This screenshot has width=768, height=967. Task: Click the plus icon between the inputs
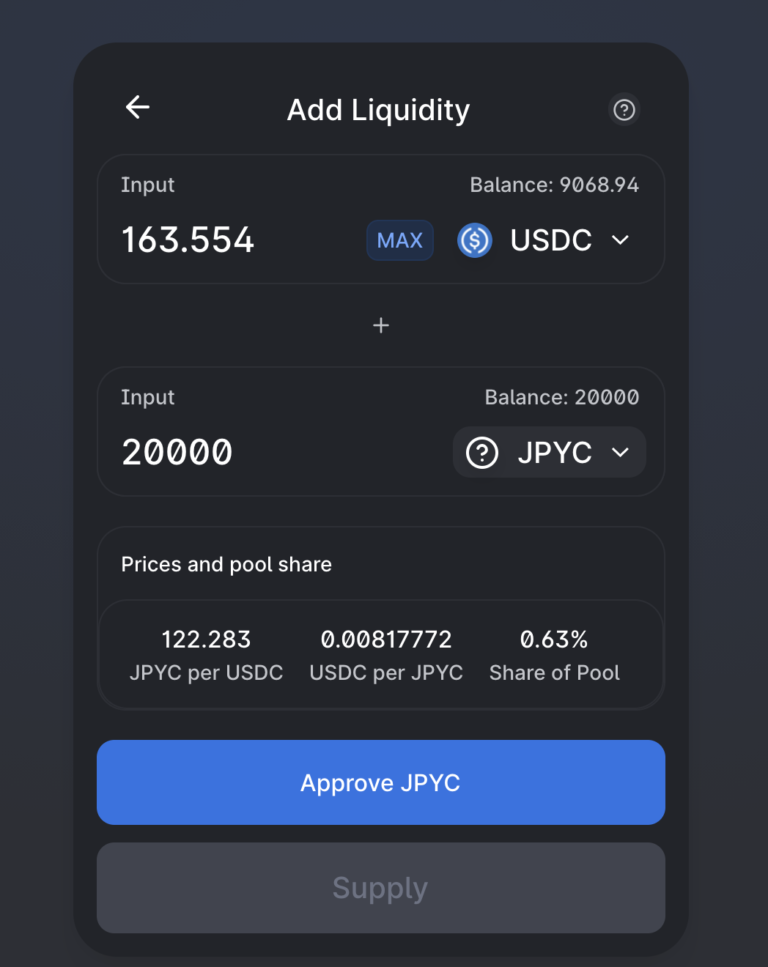click(x=381, y=325)
